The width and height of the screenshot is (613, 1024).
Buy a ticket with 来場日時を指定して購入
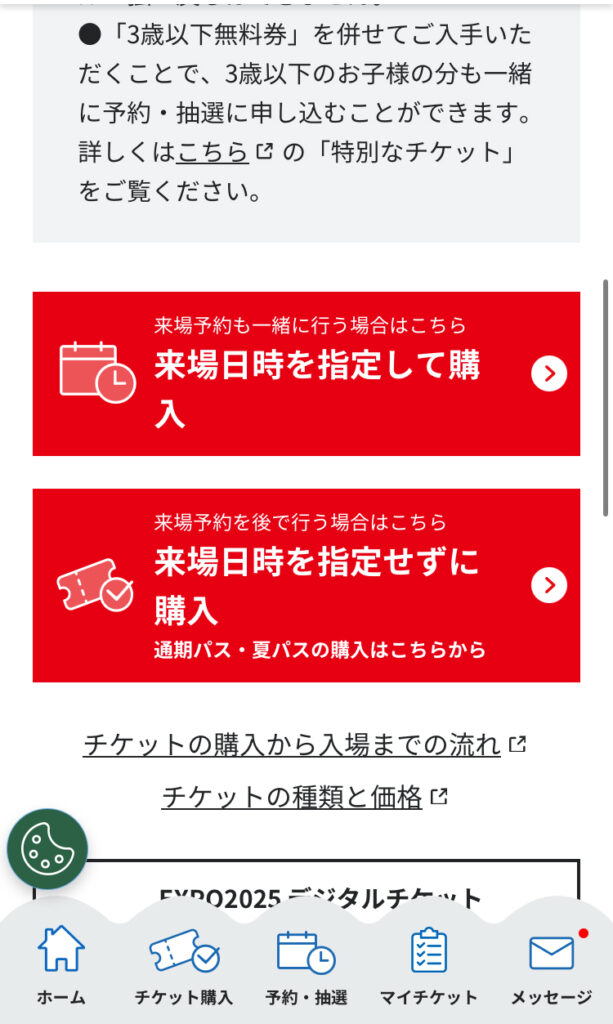(x=306, y=374)
